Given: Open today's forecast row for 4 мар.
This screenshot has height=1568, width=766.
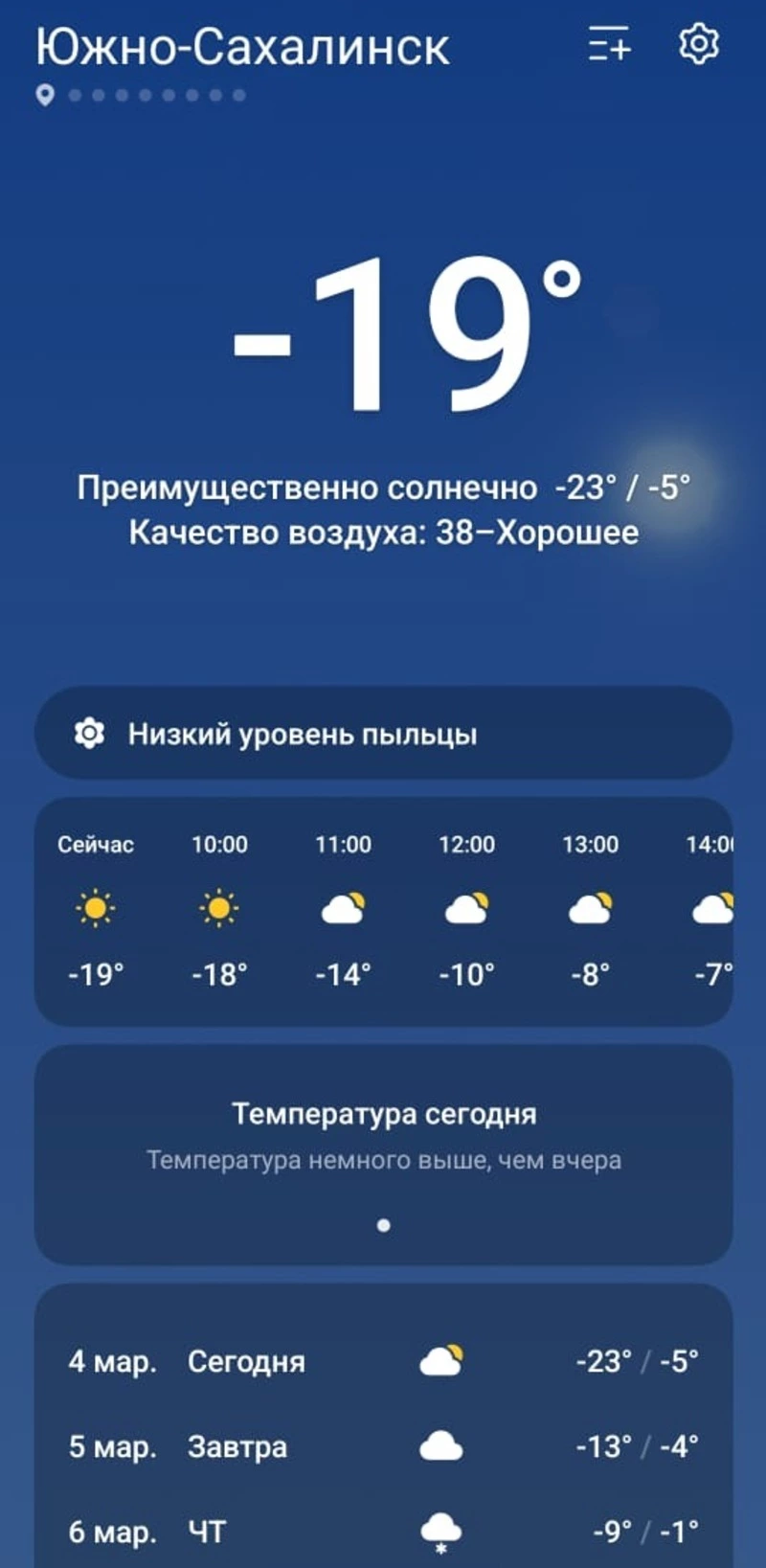Looking at the screenshot, I should point(383,1361).
